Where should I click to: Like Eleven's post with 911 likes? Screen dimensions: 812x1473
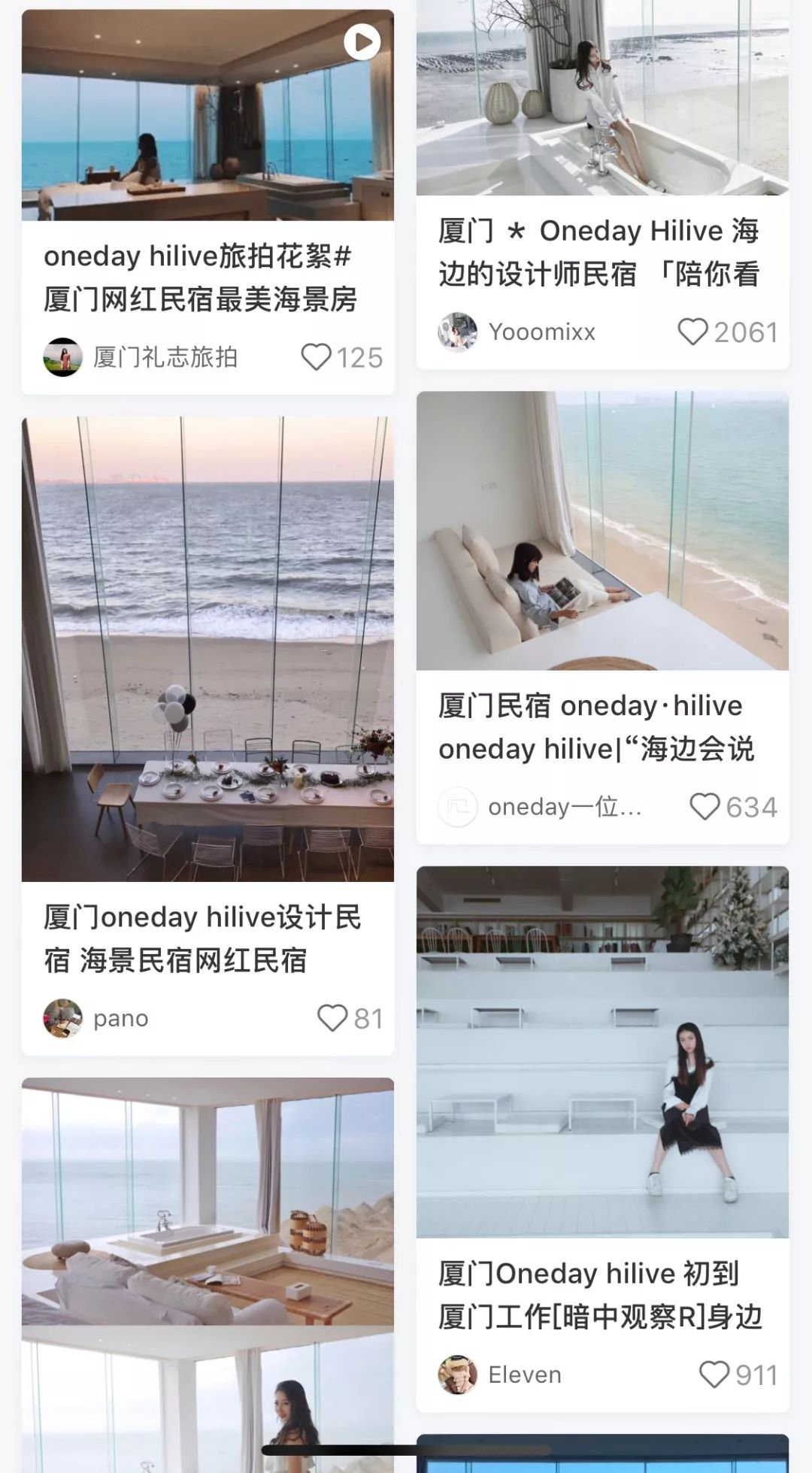point(714,1374)
